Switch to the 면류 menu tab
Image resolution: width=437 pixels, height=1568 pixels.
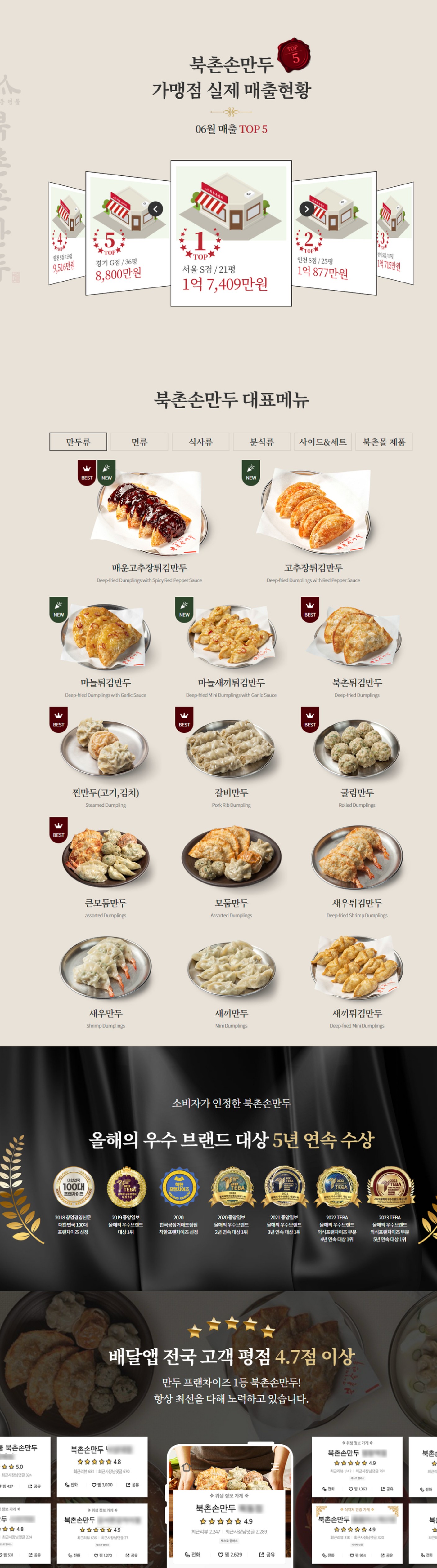coord(140,441)
